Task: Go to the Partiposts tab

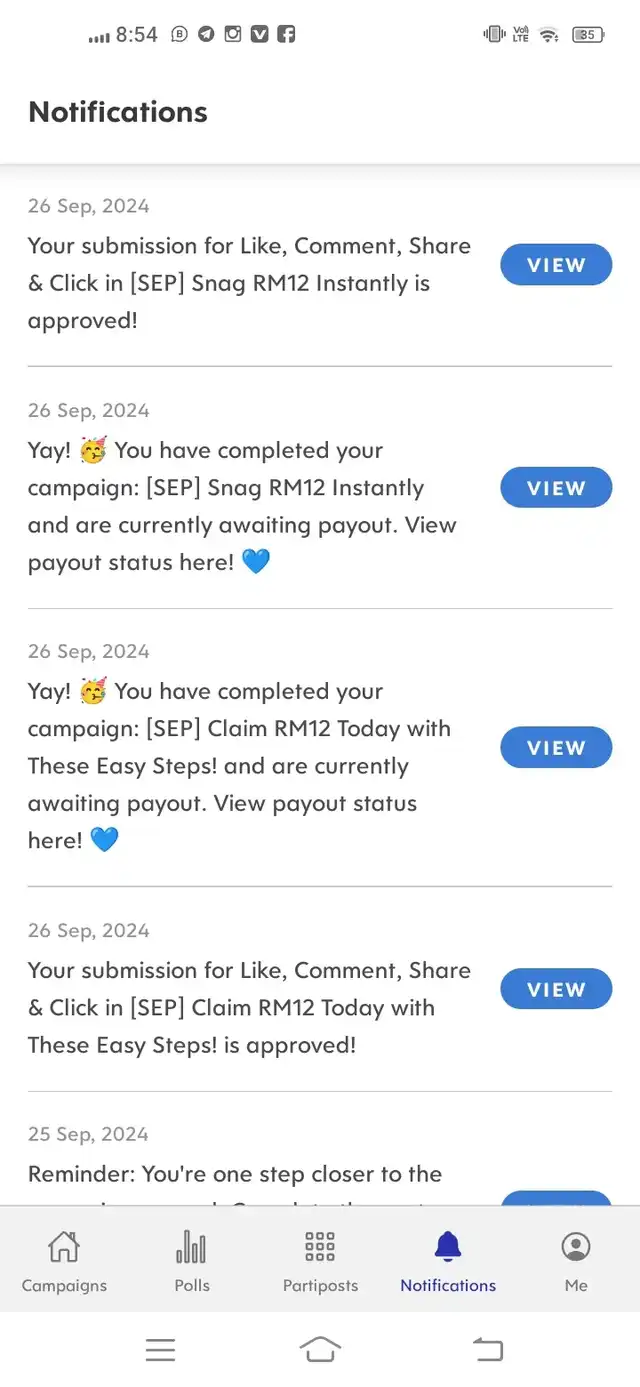Action: 320,1262
